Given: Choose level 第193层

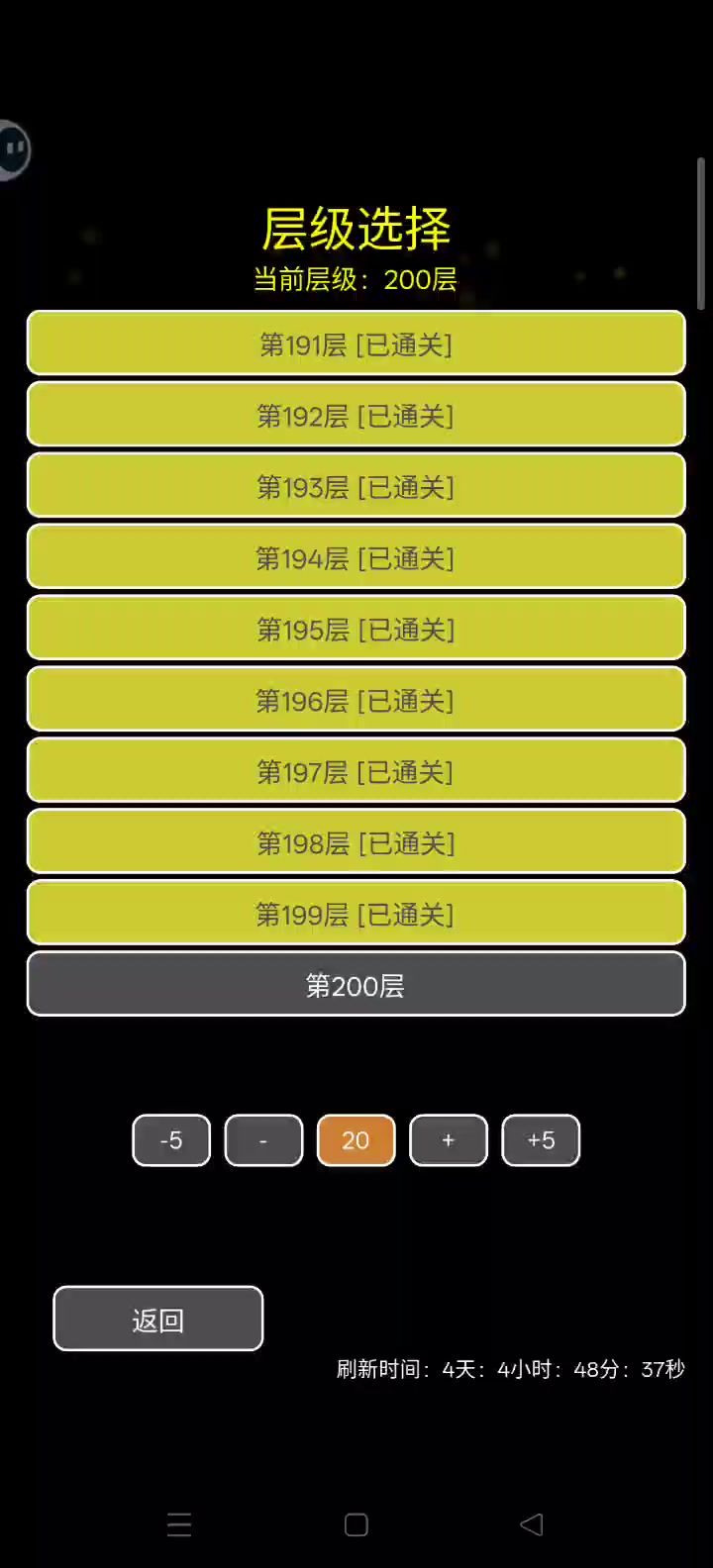Looking at the screenshot, I should coord(356,486).
